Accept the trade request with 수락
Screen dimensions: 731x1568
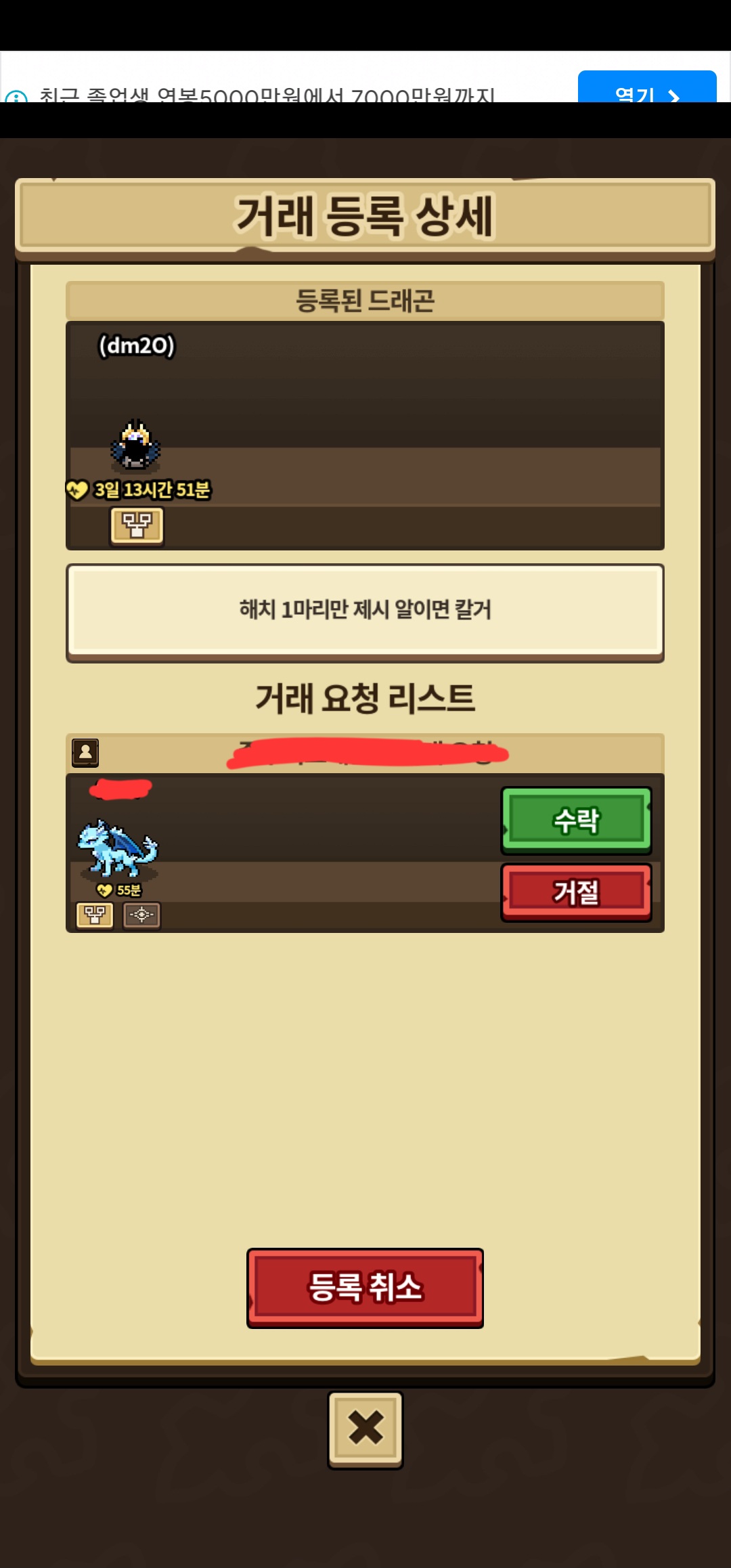point(576,820)
